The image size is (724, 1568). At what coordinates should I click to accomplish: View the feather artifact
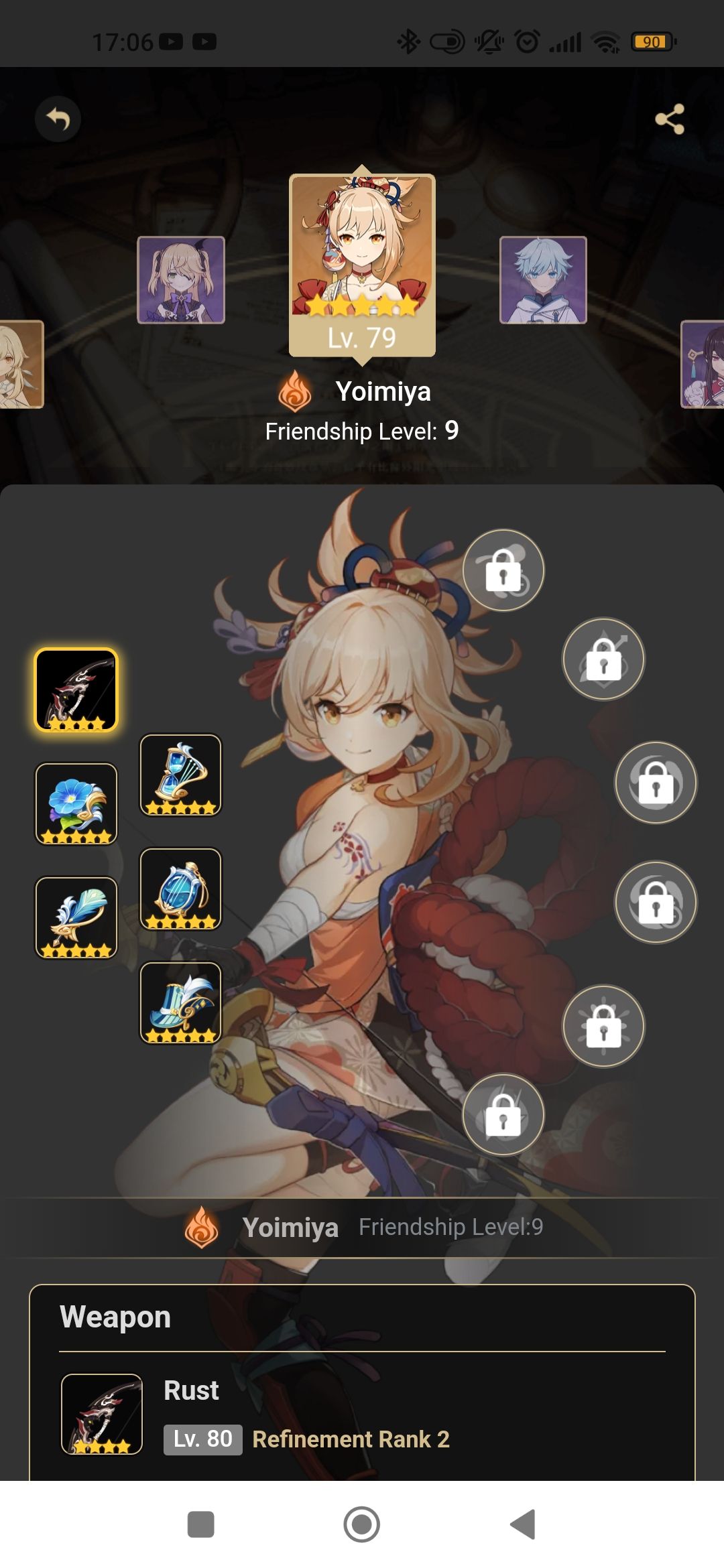point(76,918)
